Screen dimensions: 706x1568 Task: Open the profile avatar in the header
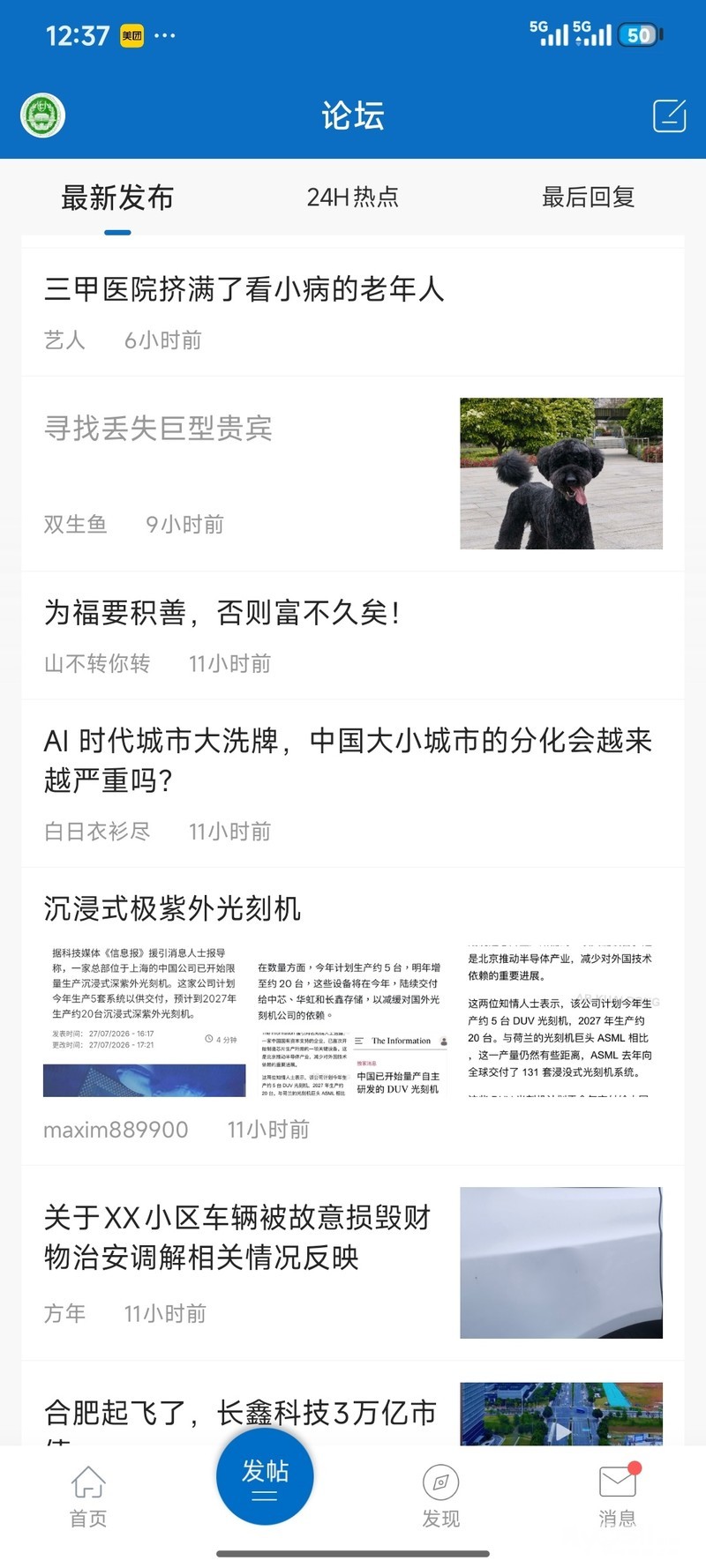point(42,116)
